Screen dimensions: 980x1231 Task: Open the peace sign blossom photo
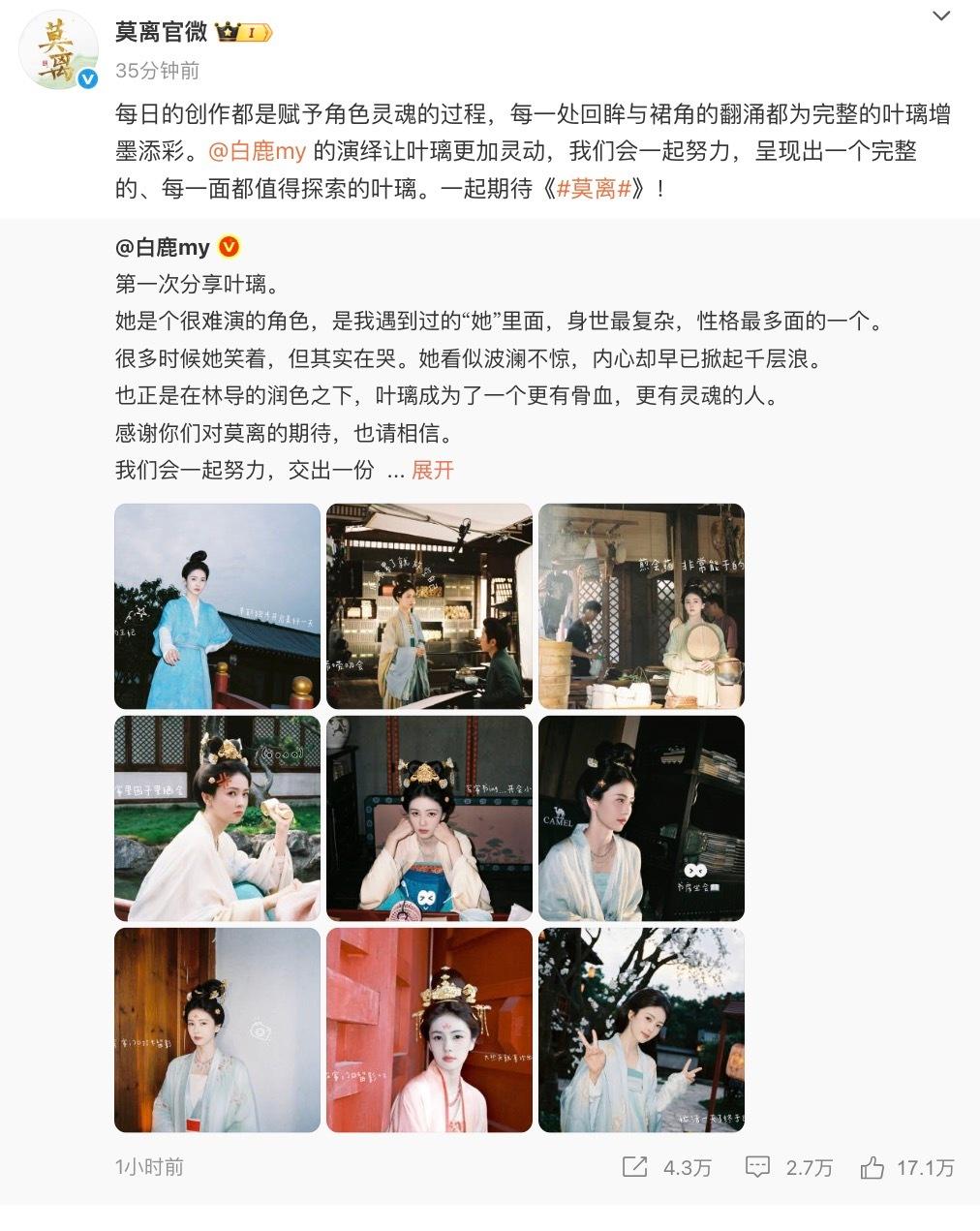point(641,1031)
